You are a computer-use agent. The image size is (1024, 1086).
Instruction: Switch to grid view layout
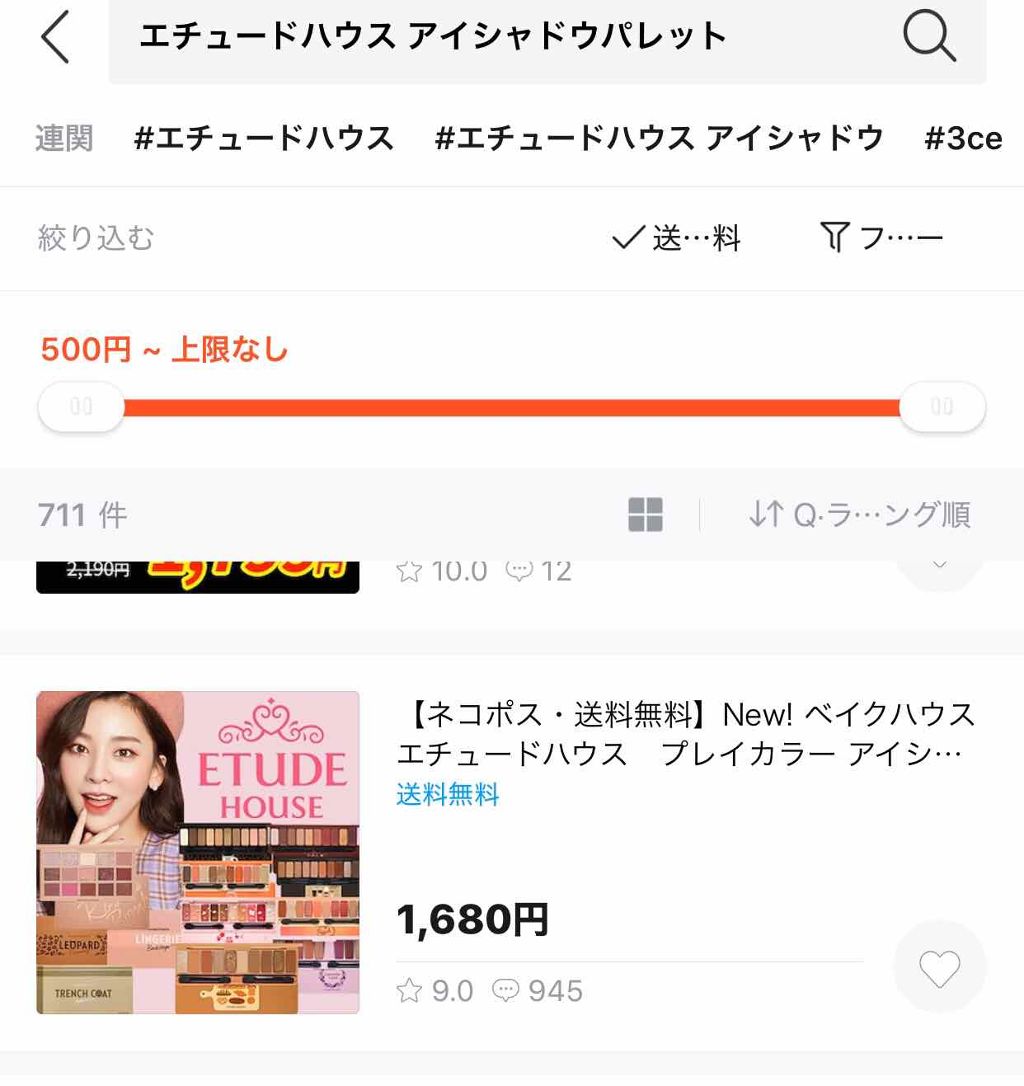[645, 515]
